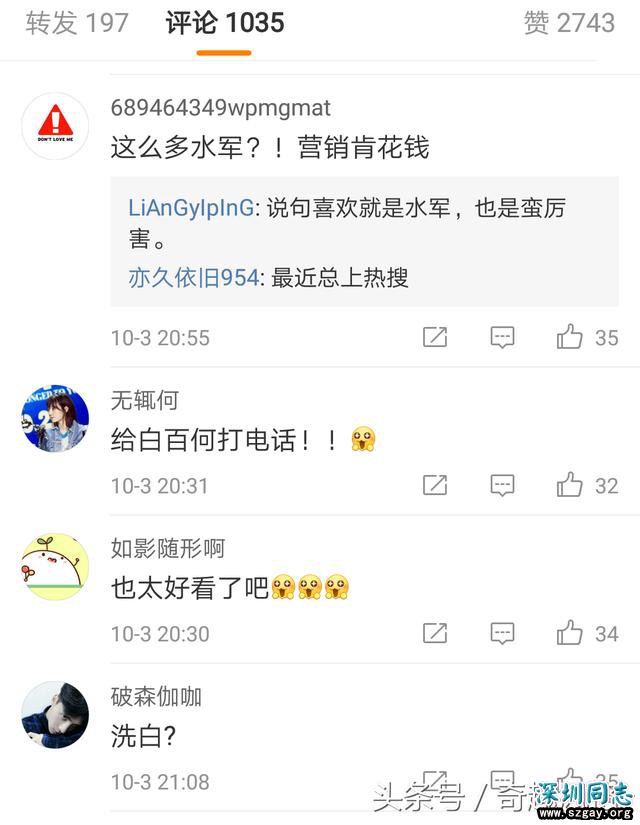The image size is (640, 825).
Task: Repost 无辄何's comment
Action: (x=435, y=485)
